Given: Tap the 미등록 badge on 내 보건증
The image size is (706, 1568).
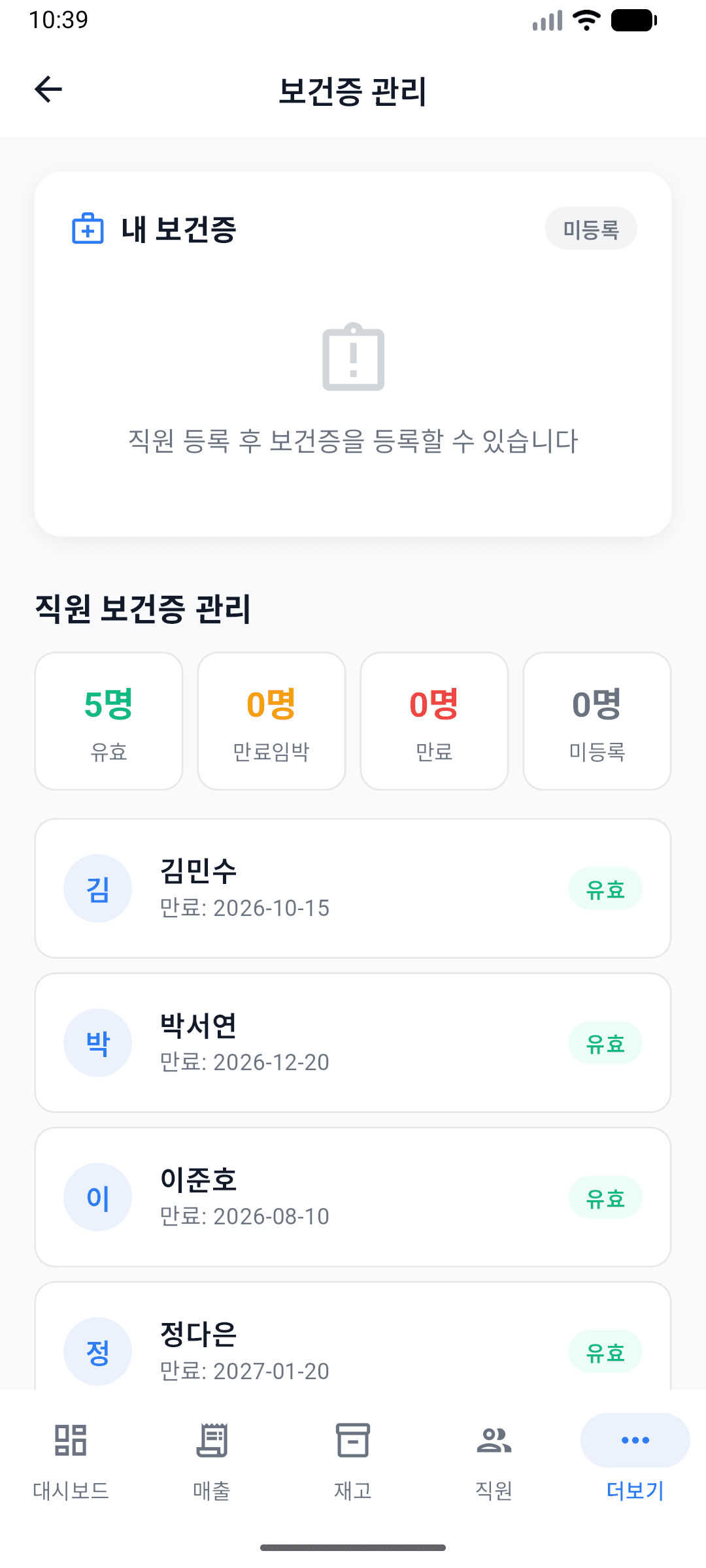Looking at the screenshot, I should pos(590,228).
